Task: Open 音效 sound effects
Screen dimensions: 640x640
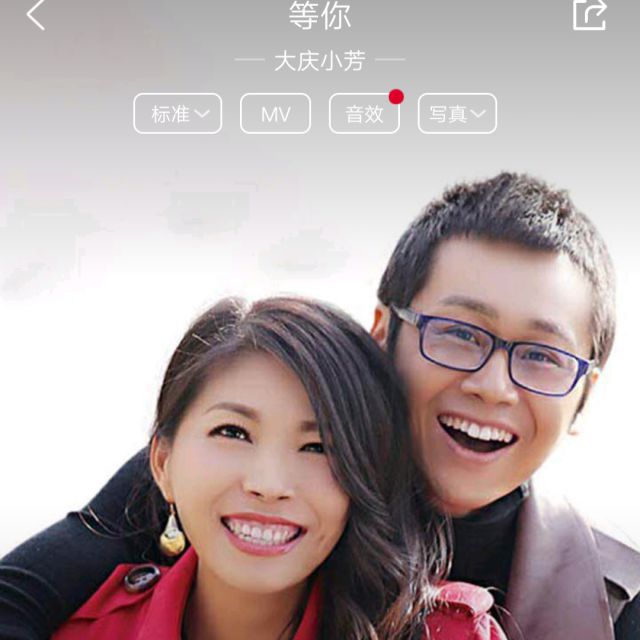Action: [x=364, y=114]
